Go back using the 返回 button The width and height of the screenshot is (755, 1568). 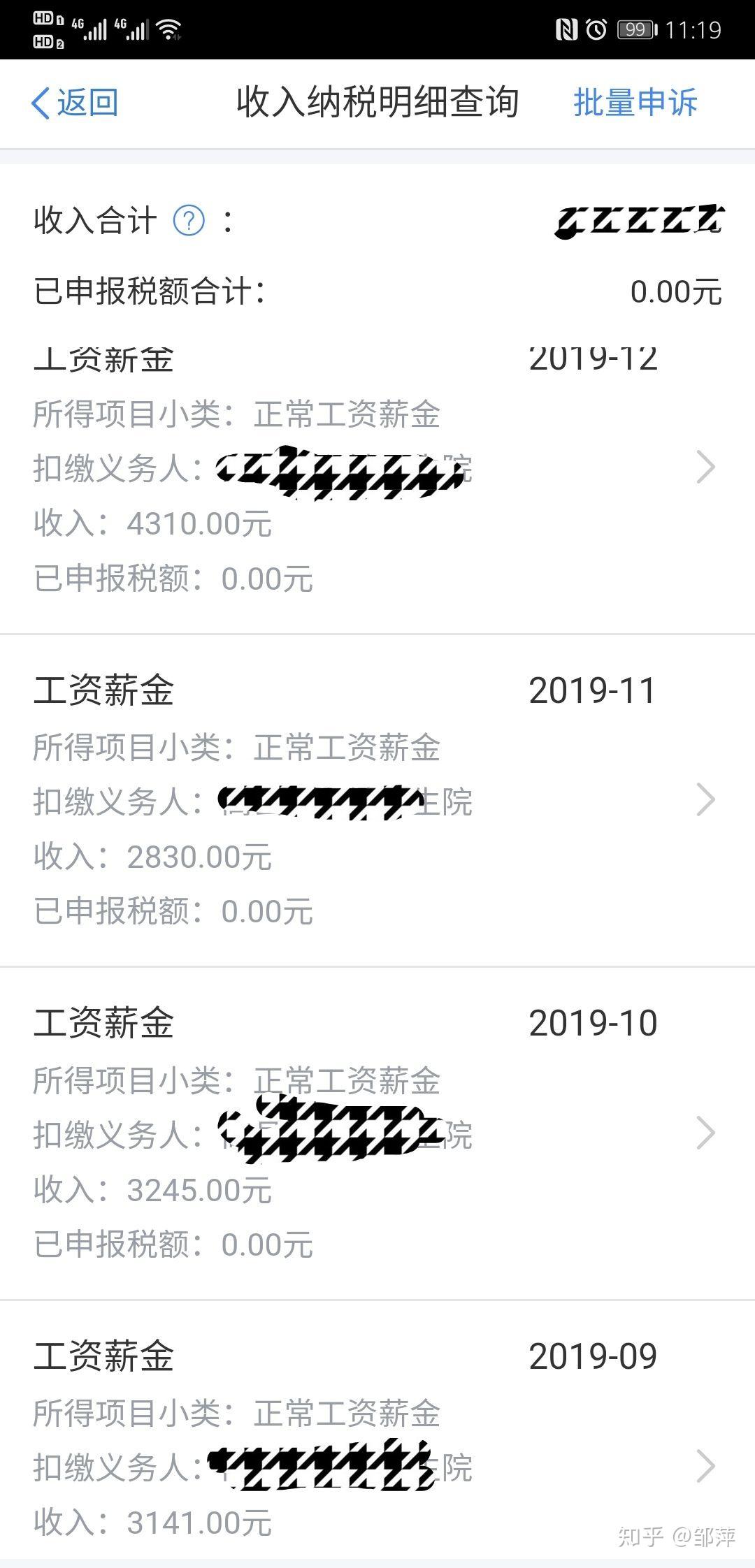[x=75, y=103]
